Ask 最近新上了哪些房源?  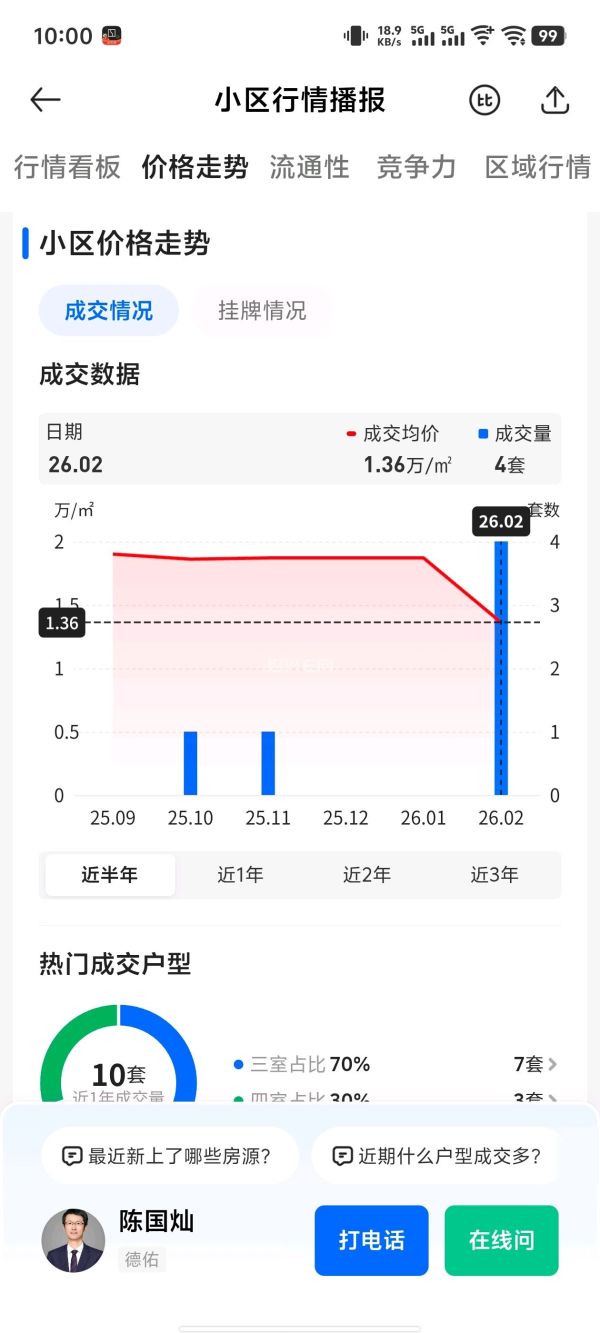[170, 1156]
